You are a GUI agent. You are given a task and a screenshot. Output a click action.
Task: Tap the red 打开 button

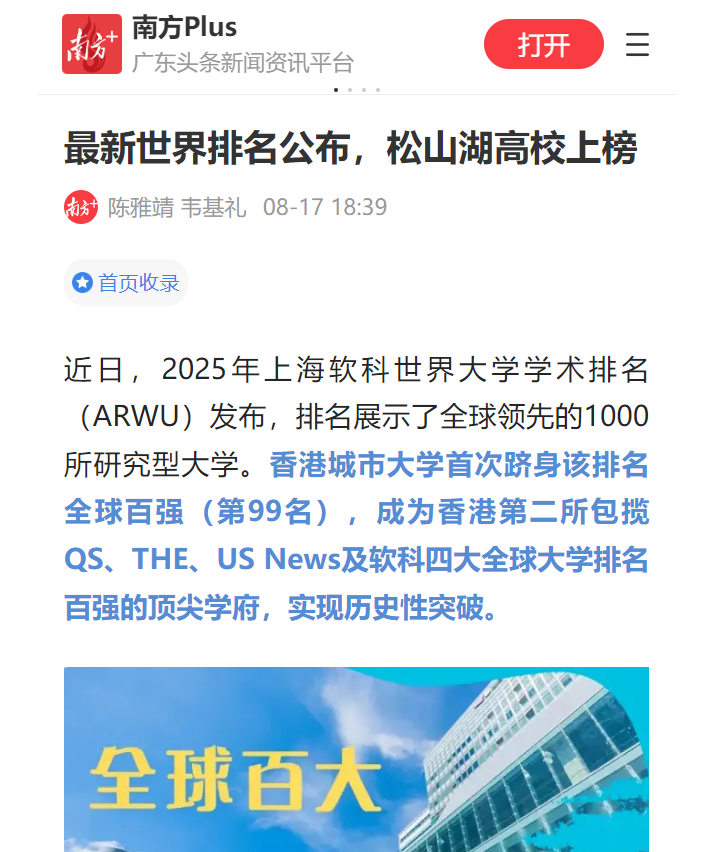coord(543,45)
